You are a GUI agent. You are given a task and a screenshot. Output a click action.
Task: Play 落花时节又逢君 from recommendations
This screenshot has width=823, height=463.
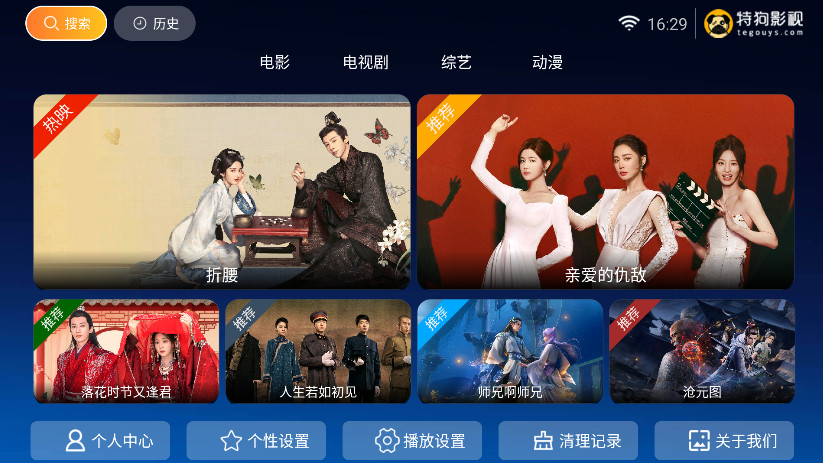click(x=126, y=351)
